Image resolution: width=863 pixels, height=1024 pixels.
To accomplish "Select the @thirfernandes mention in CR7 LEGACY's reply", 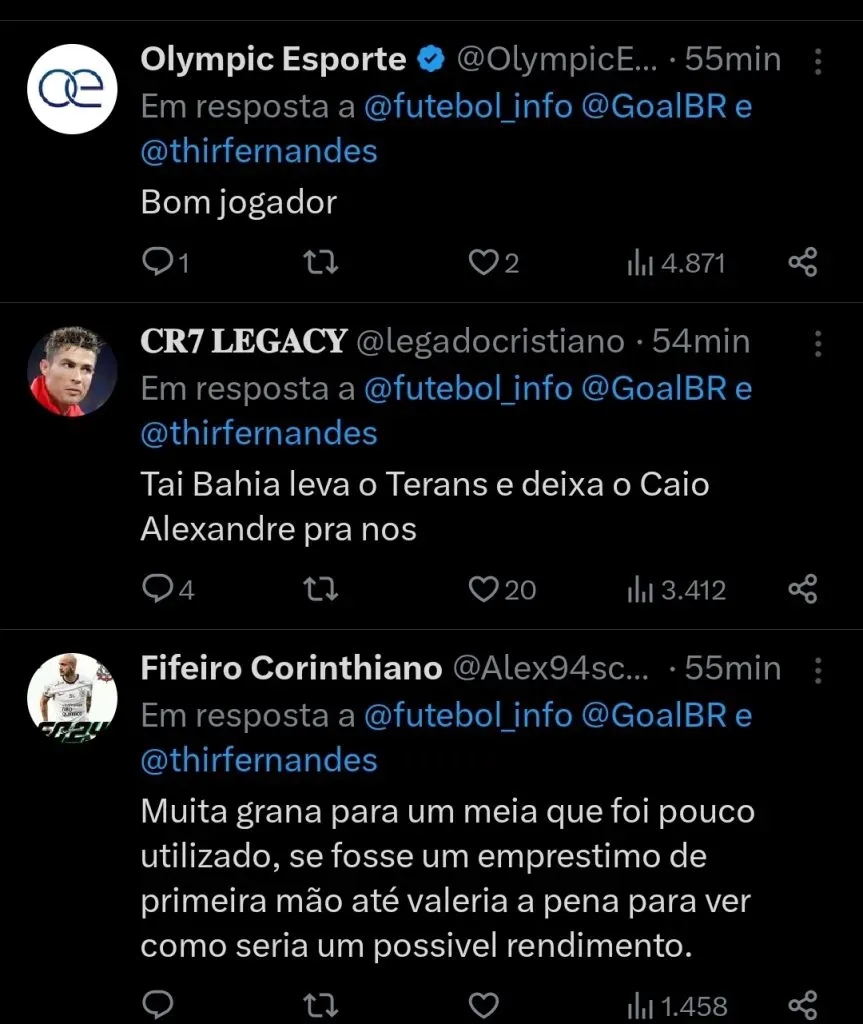I will click(259, 433).
